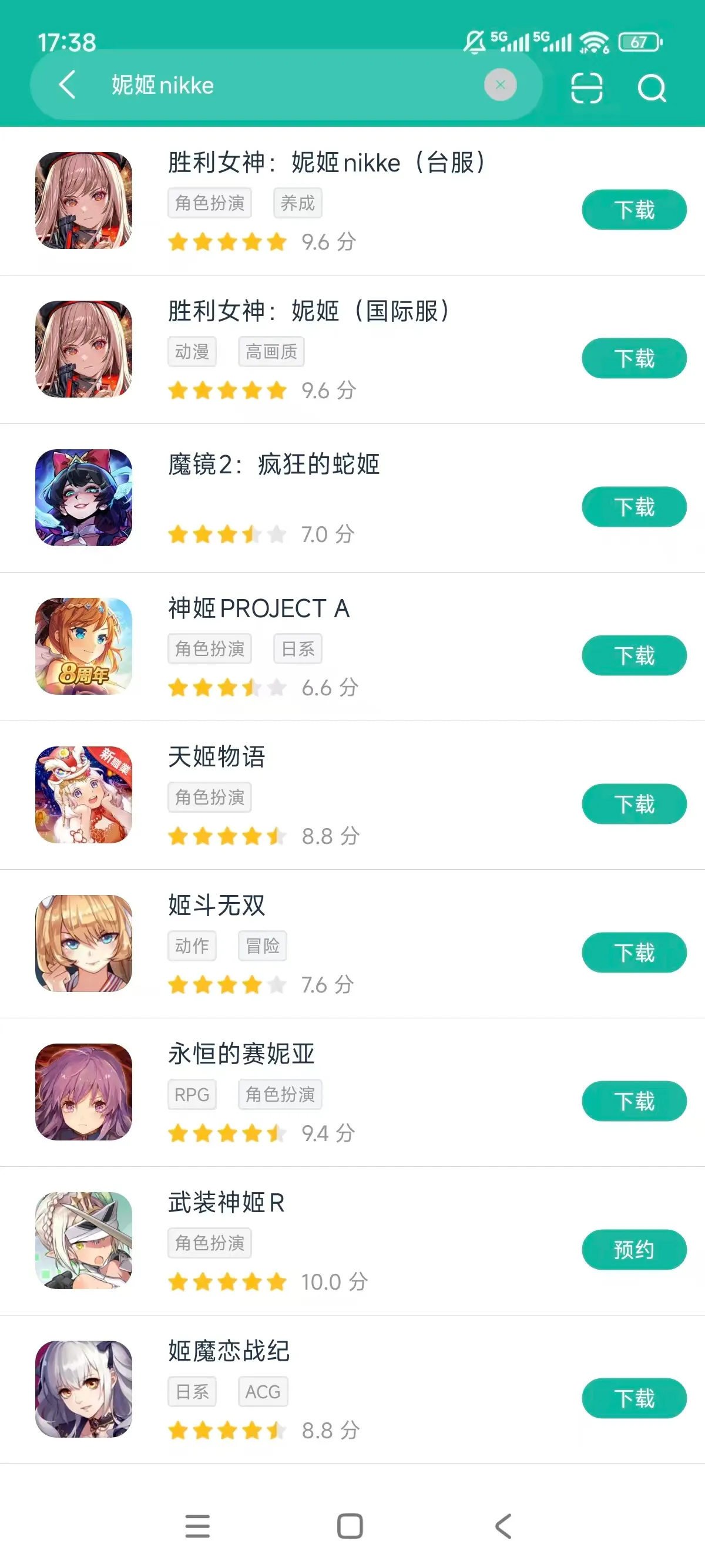Open the 天姬物语 game details
The width and height of the screenshot is (705, 1568).
217,757
